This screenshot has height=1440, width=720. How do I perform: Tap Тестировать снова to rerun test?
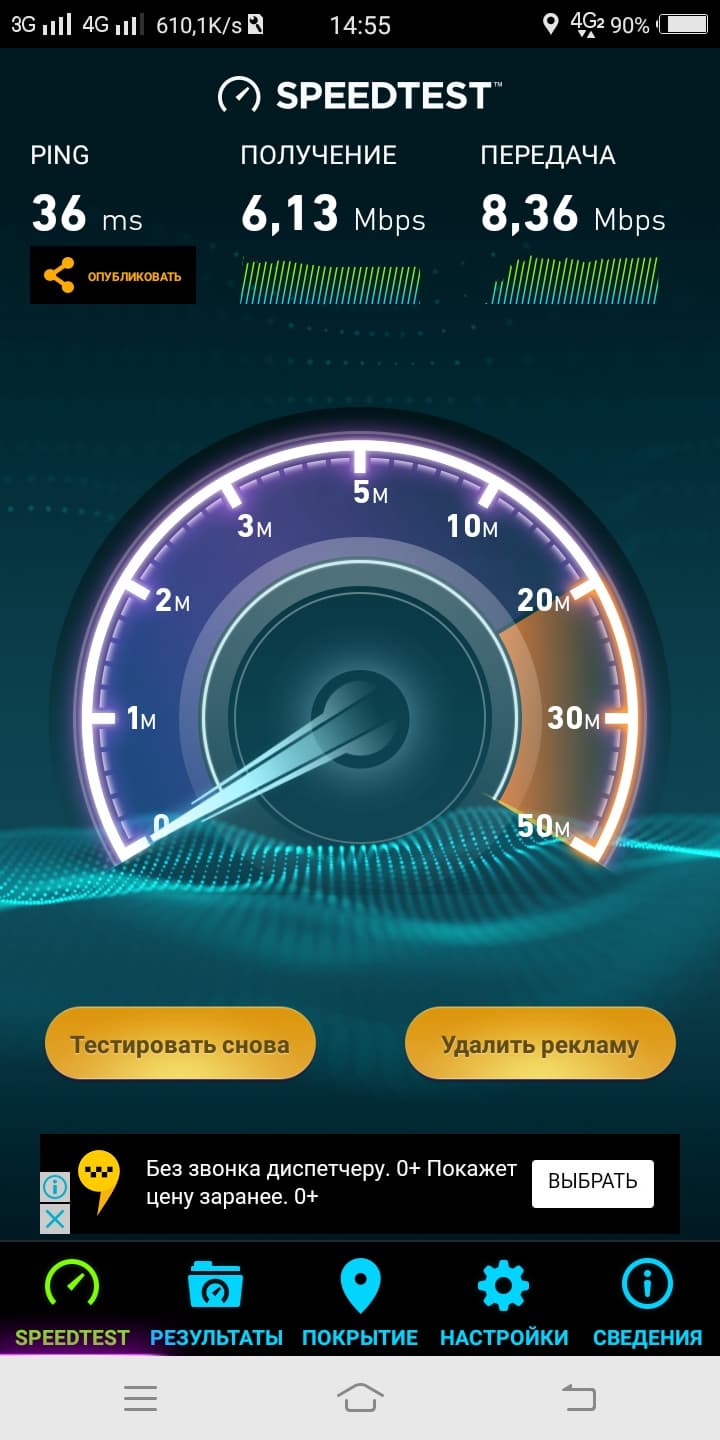coord(180,1045)
